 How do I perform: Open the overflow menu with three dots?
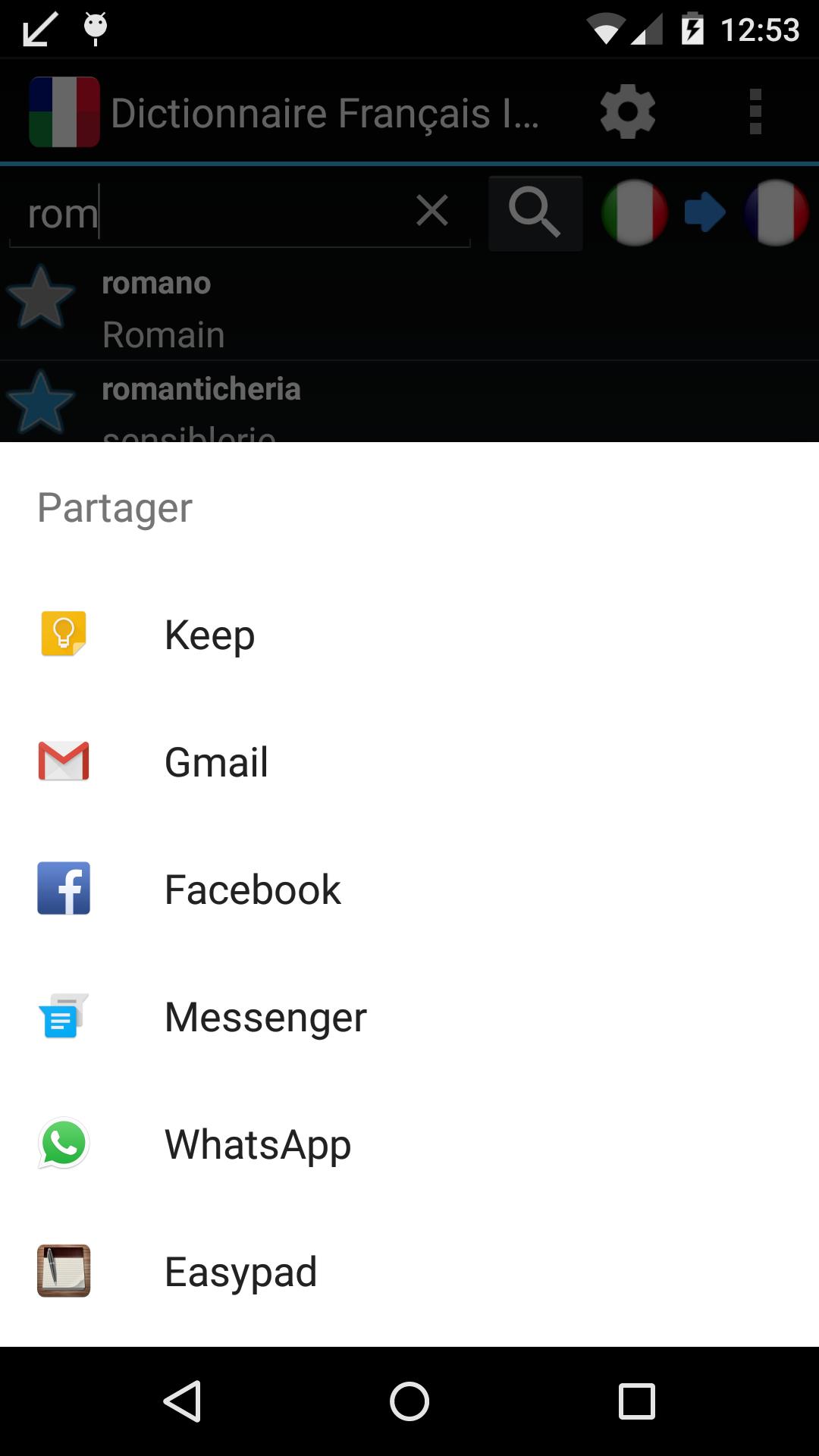tap(755, 111)
